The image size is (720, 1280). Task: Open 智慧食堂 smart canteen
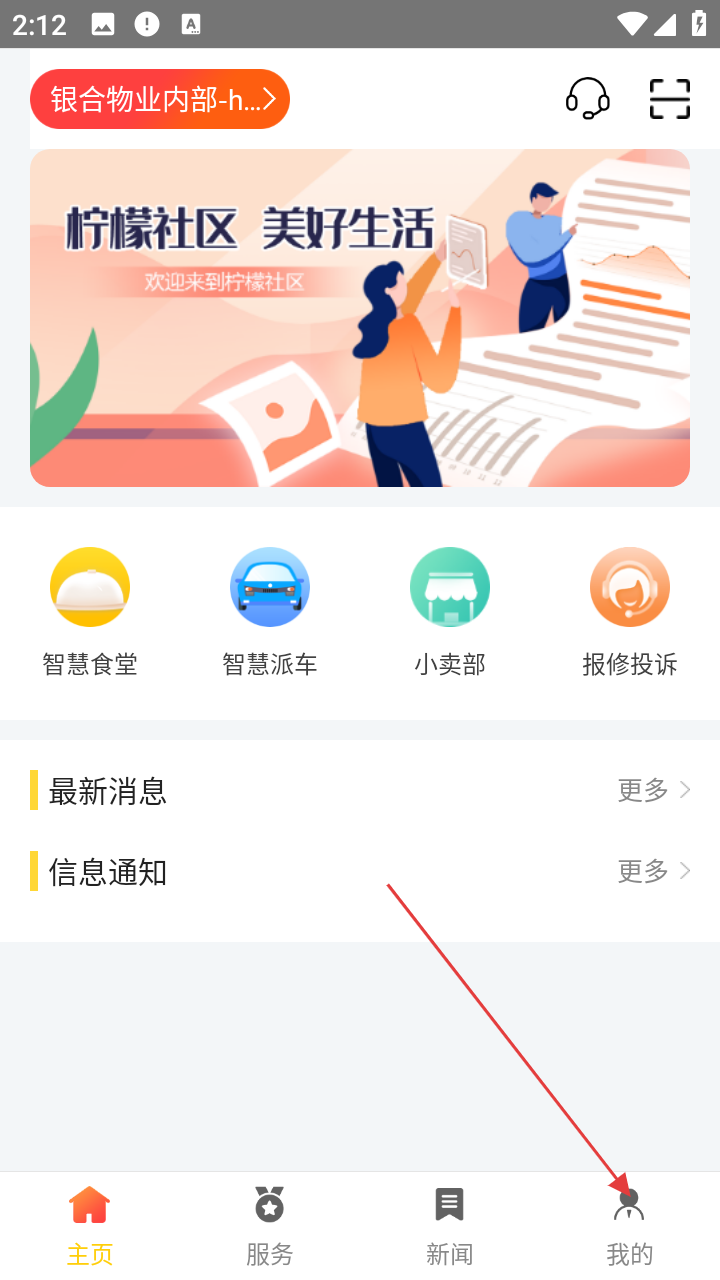click(90, 611)
